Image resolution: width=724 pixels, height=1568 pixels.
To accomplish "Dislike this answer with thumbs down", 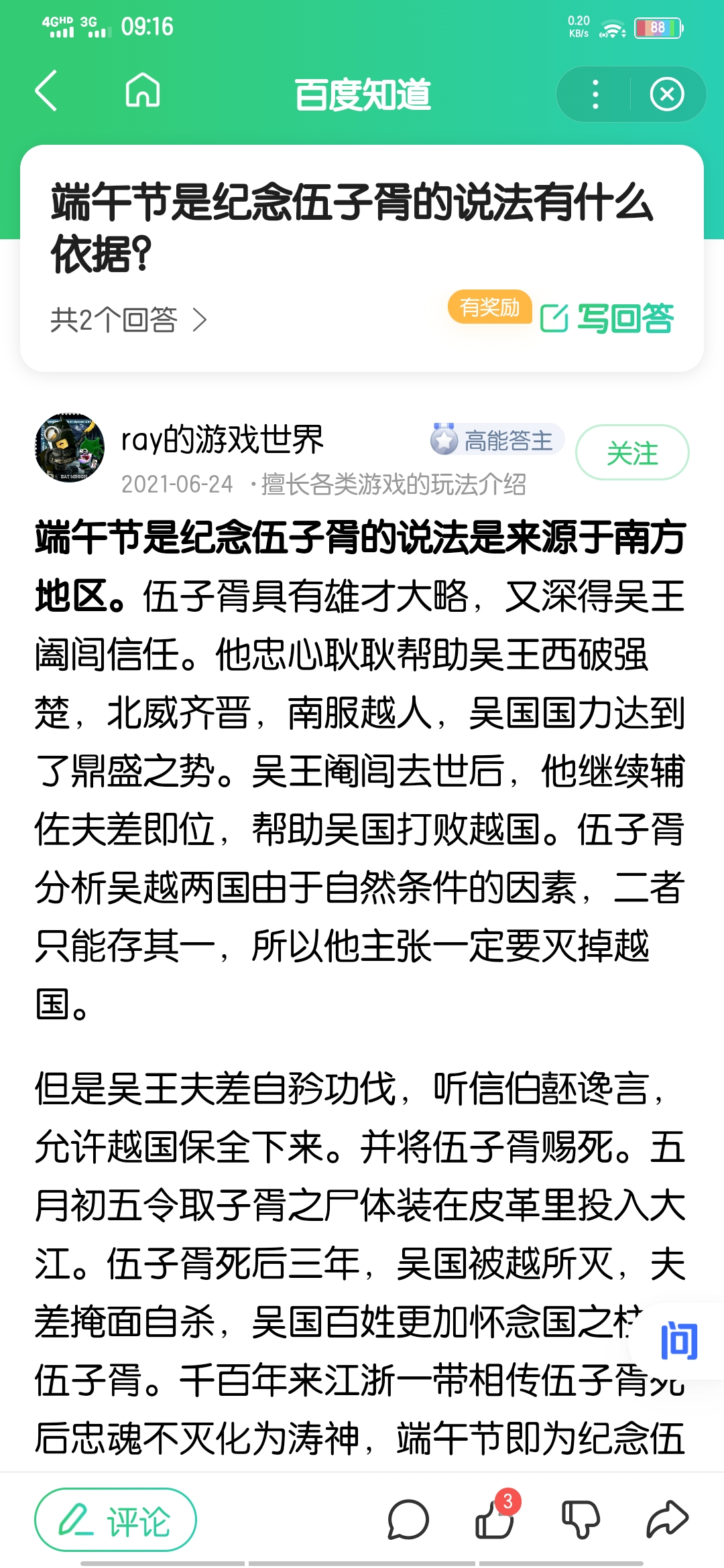I will click(x=581, y=1520).
